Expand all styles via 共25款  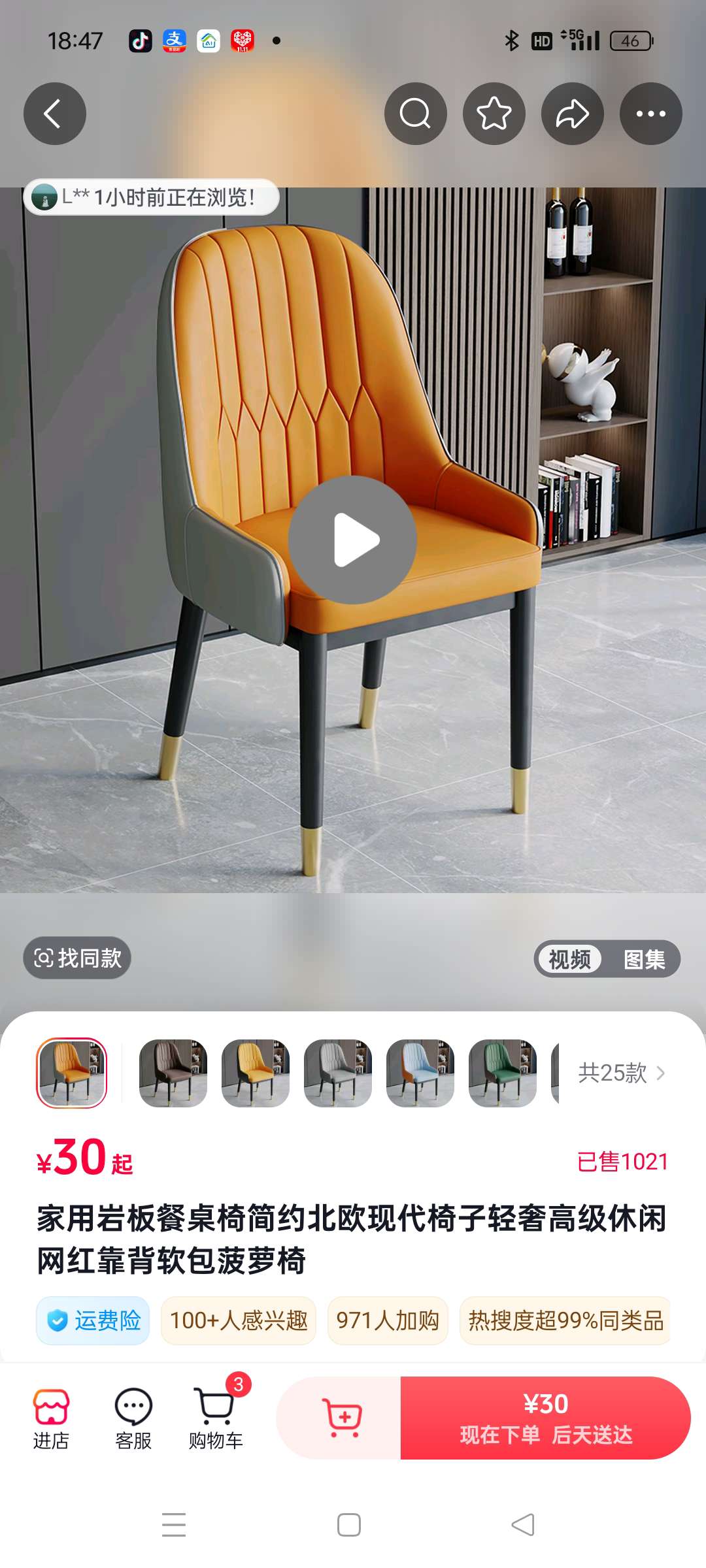pyautogui.click(x=621, y=1073)
